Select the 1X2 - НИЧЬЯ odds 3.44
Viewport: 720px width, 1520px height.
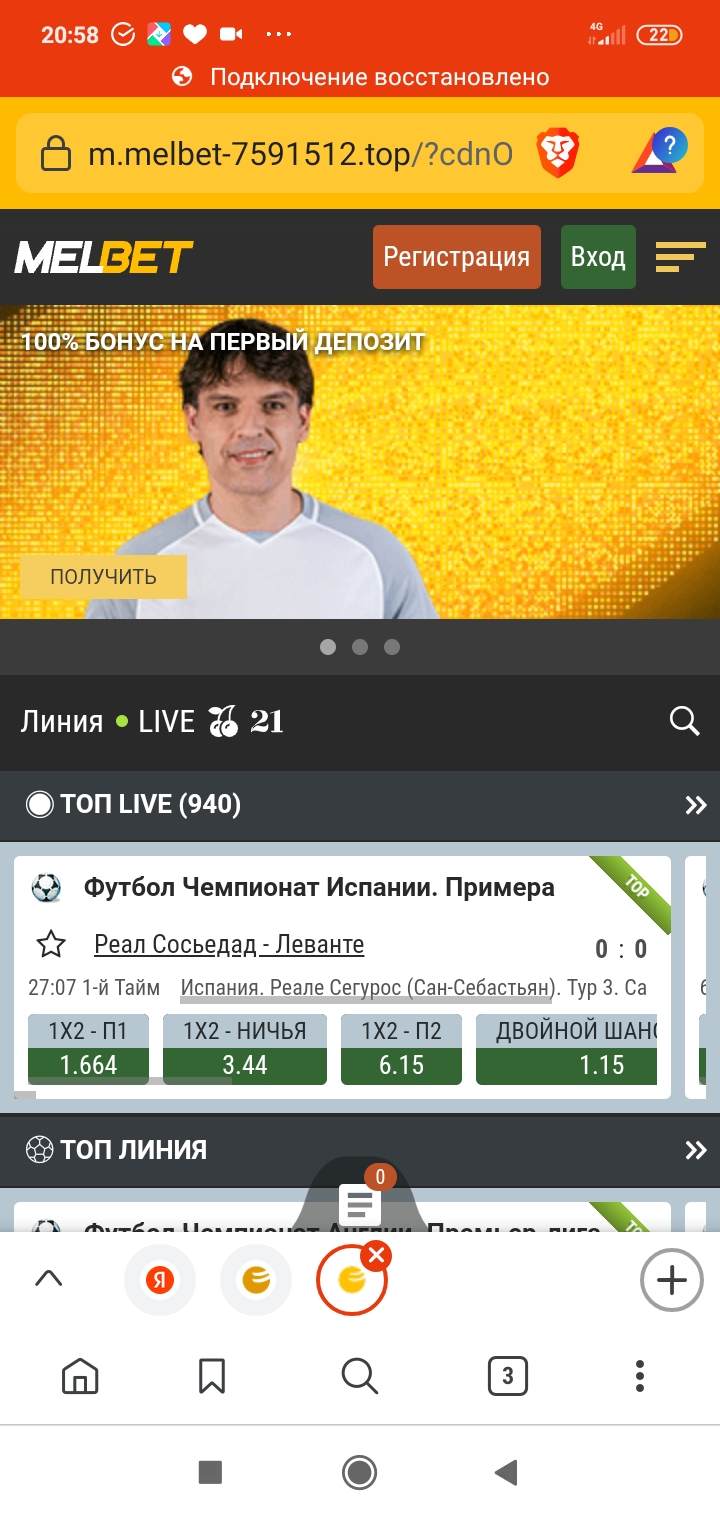(x=244, y=1065)
